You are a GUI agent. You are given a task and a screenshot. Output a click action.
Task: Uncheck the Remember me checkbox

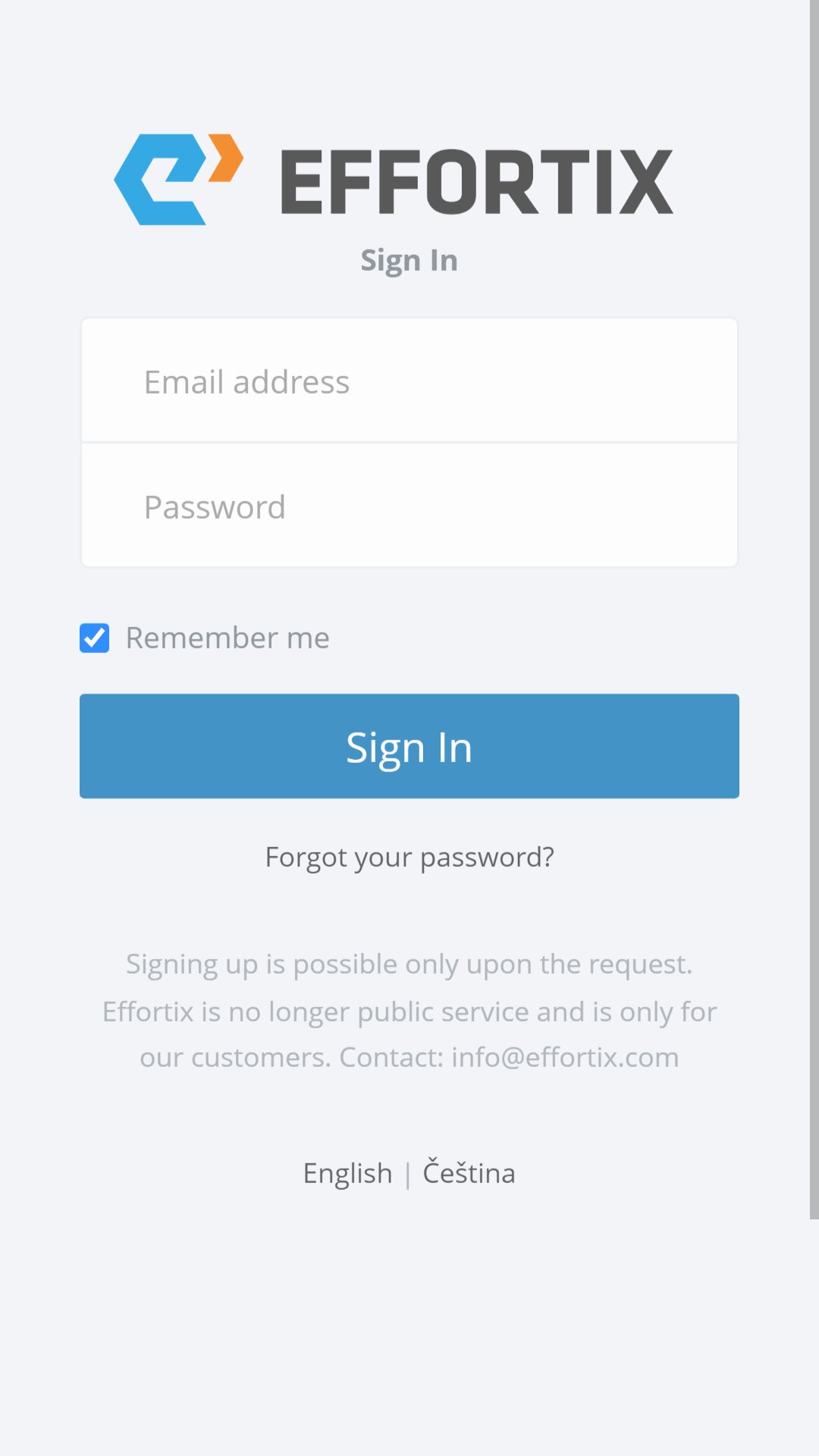[95, 638]
